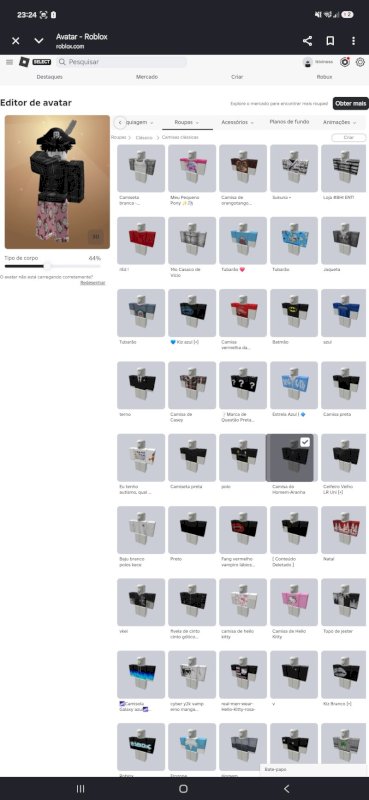369x800 pixels.
Task: Bookmark the current page
Action: (x=330, y=41)
